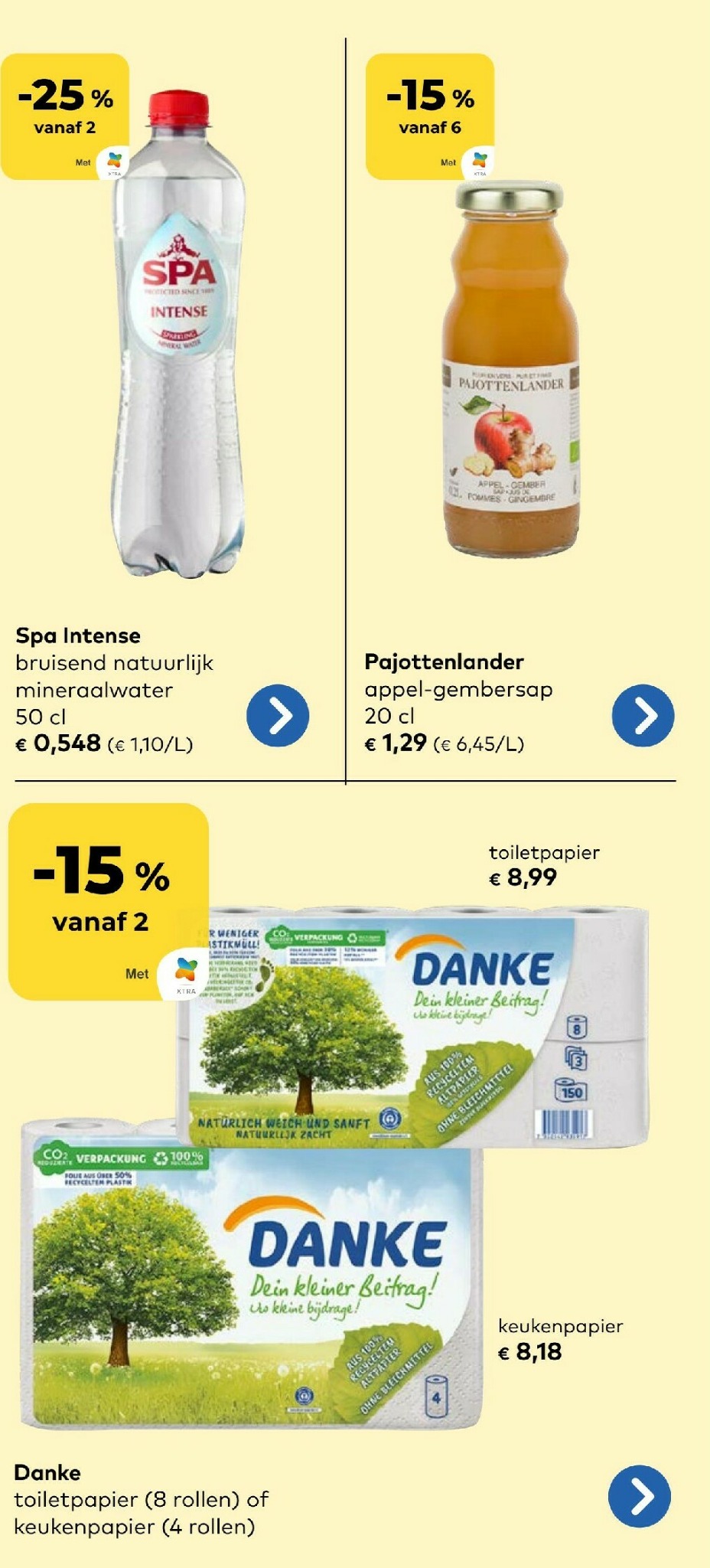
Task: Select the toiletpapier € 8,99 label
Action: pyautogui.click(x=542, y=867)
